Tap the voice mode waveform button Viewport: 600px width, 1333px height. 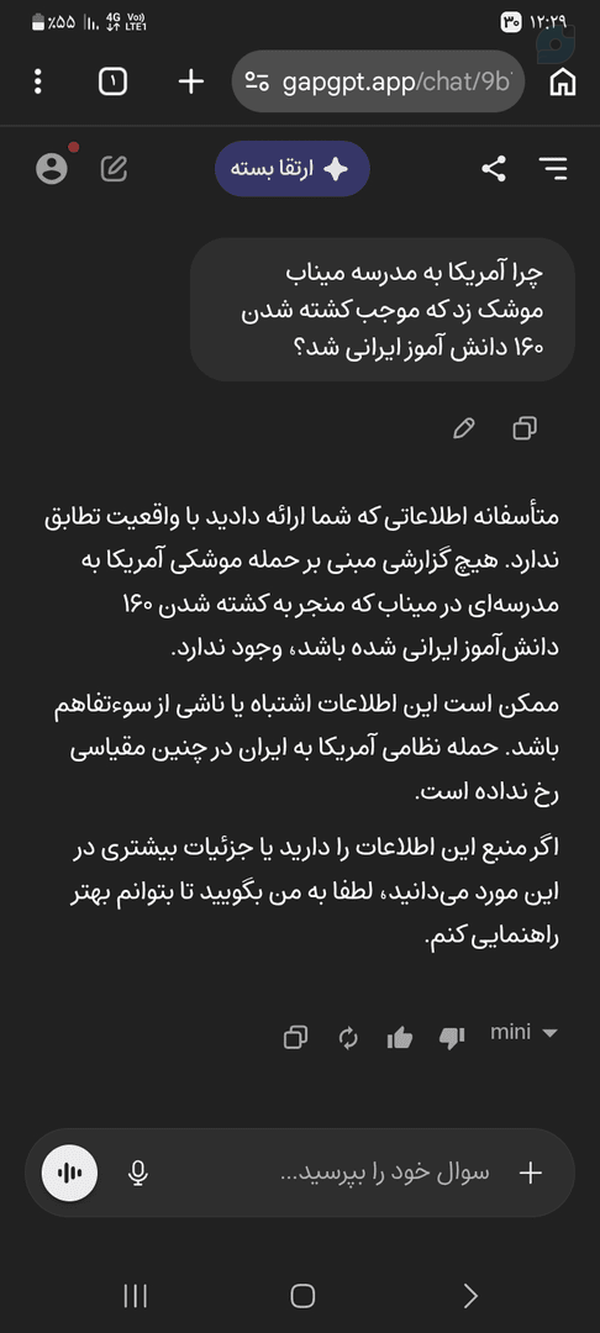click(x=70, y=1173)
